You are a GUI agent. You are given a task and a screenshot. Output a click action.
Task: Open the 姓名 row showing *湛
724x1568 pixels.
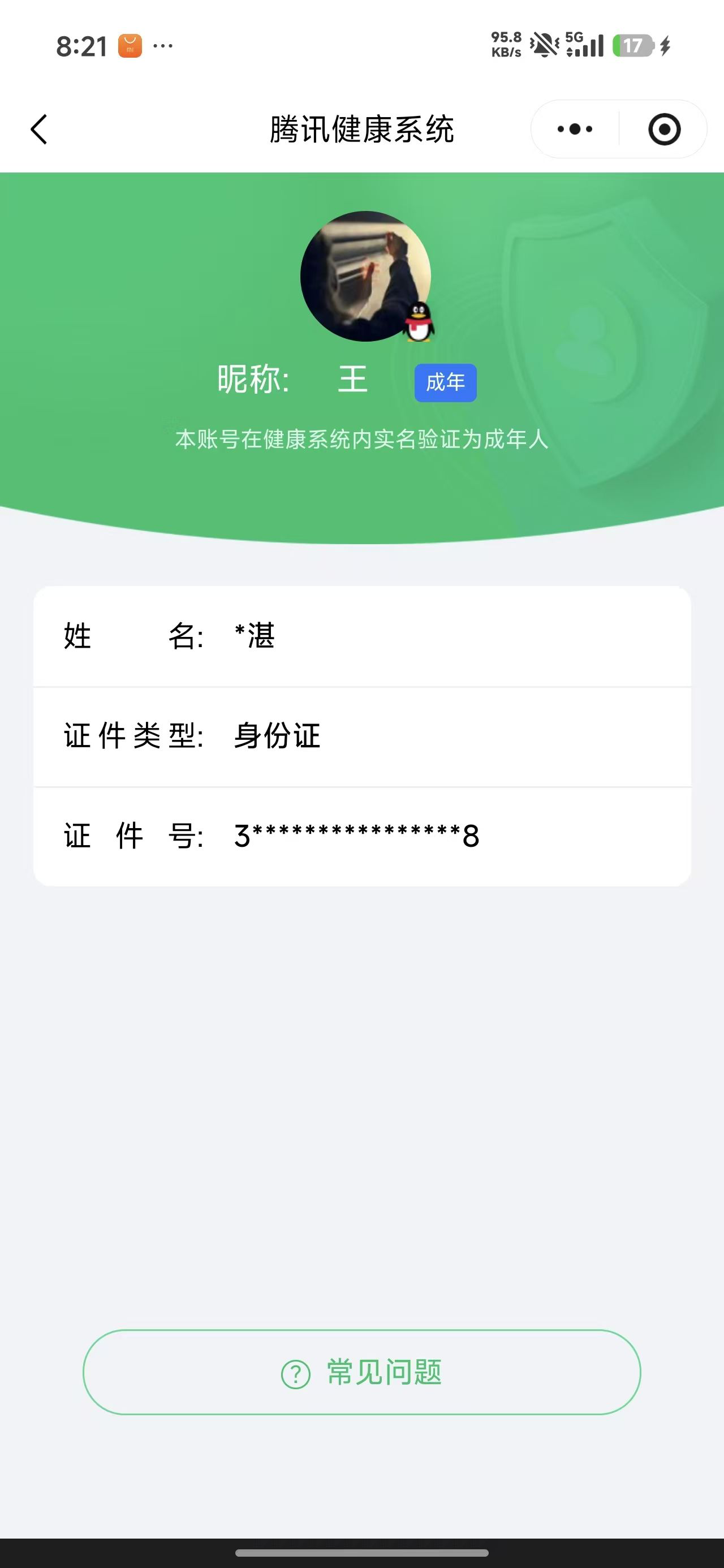tap(361, 637)
